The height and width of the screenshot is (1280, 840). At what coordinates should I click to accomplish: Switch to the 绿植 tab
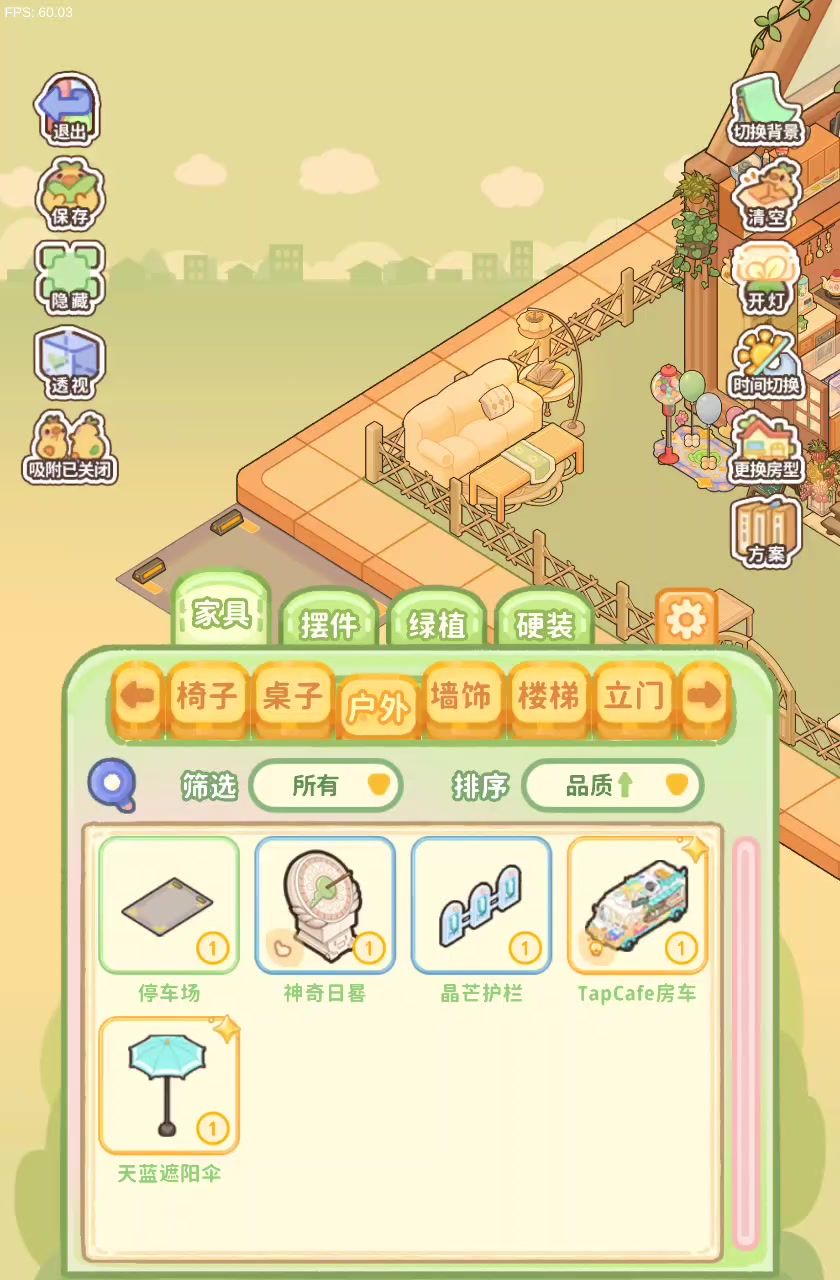pyautogui.click(x=437, y=623)
